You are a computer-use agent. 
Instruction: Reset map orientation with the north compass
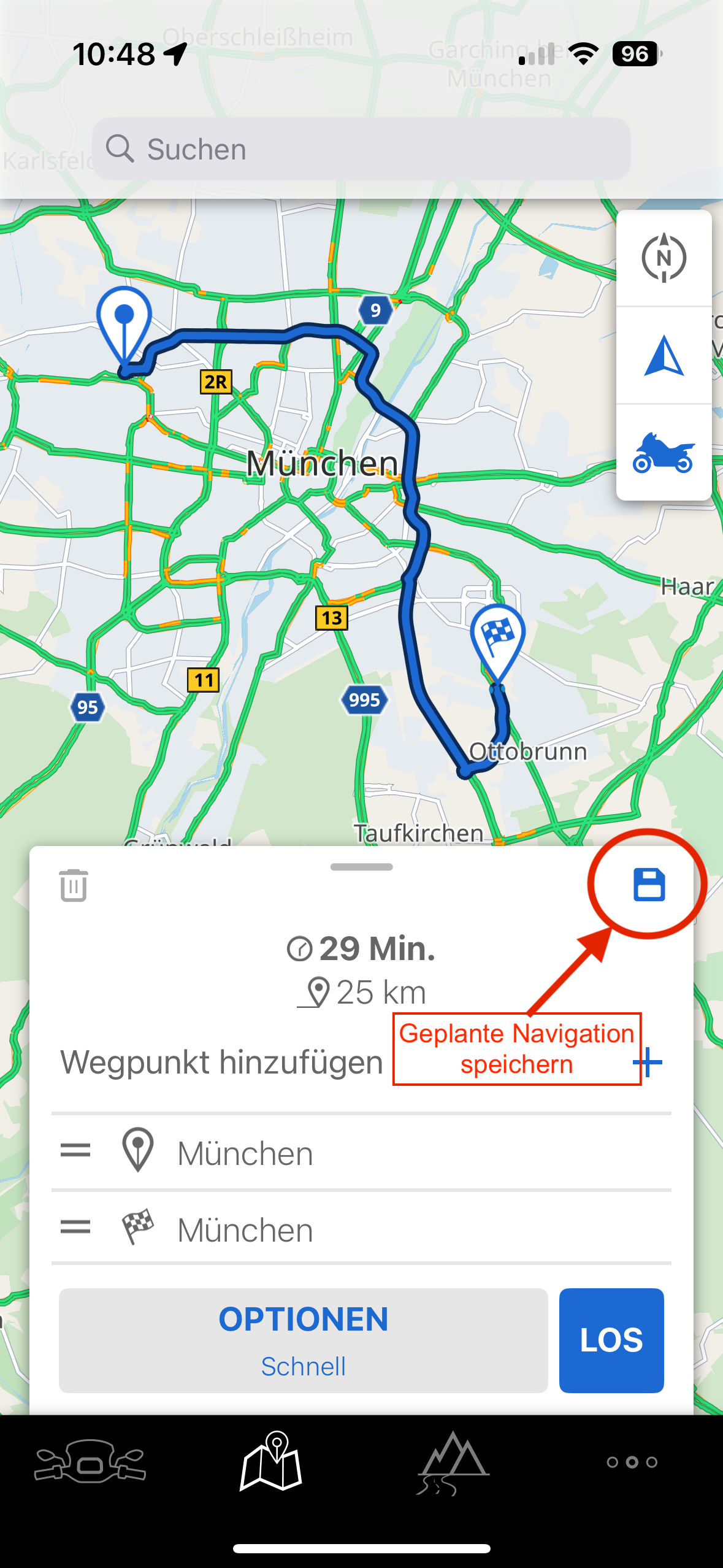(x=664, y=258)
